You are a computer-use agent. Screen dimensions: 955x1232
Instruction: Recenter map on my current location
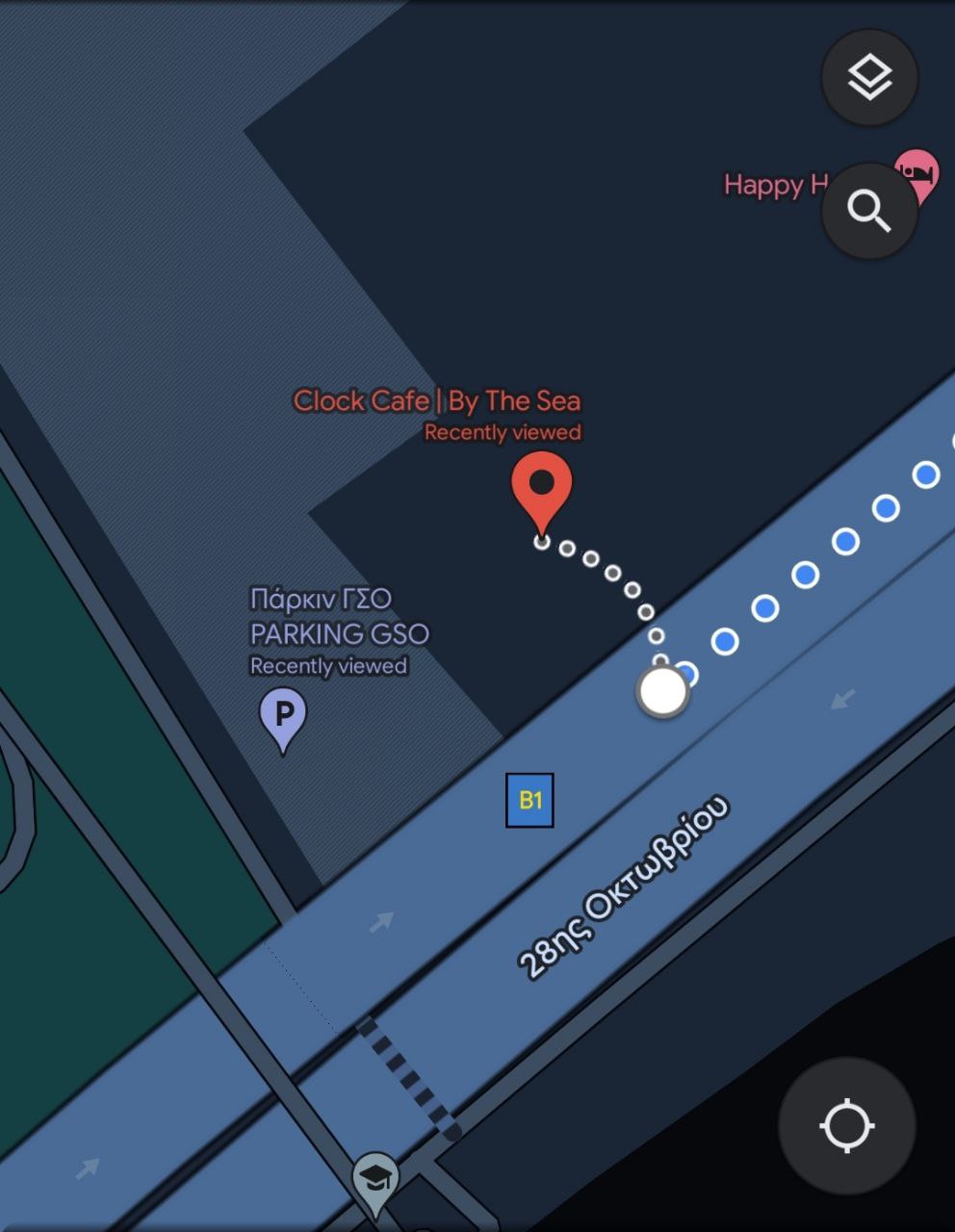pyautogui.click(x=846, y=1125)
